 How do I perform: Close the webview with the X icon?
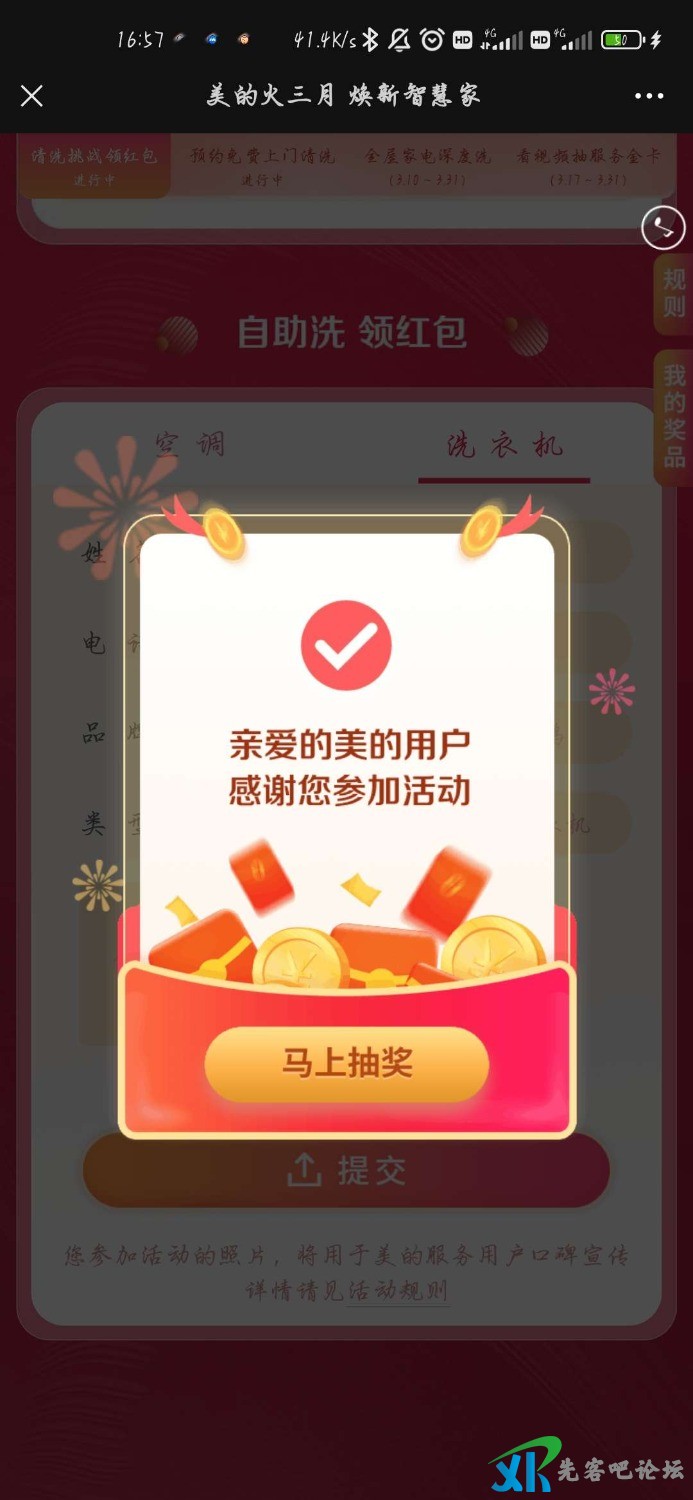[32, 96]
